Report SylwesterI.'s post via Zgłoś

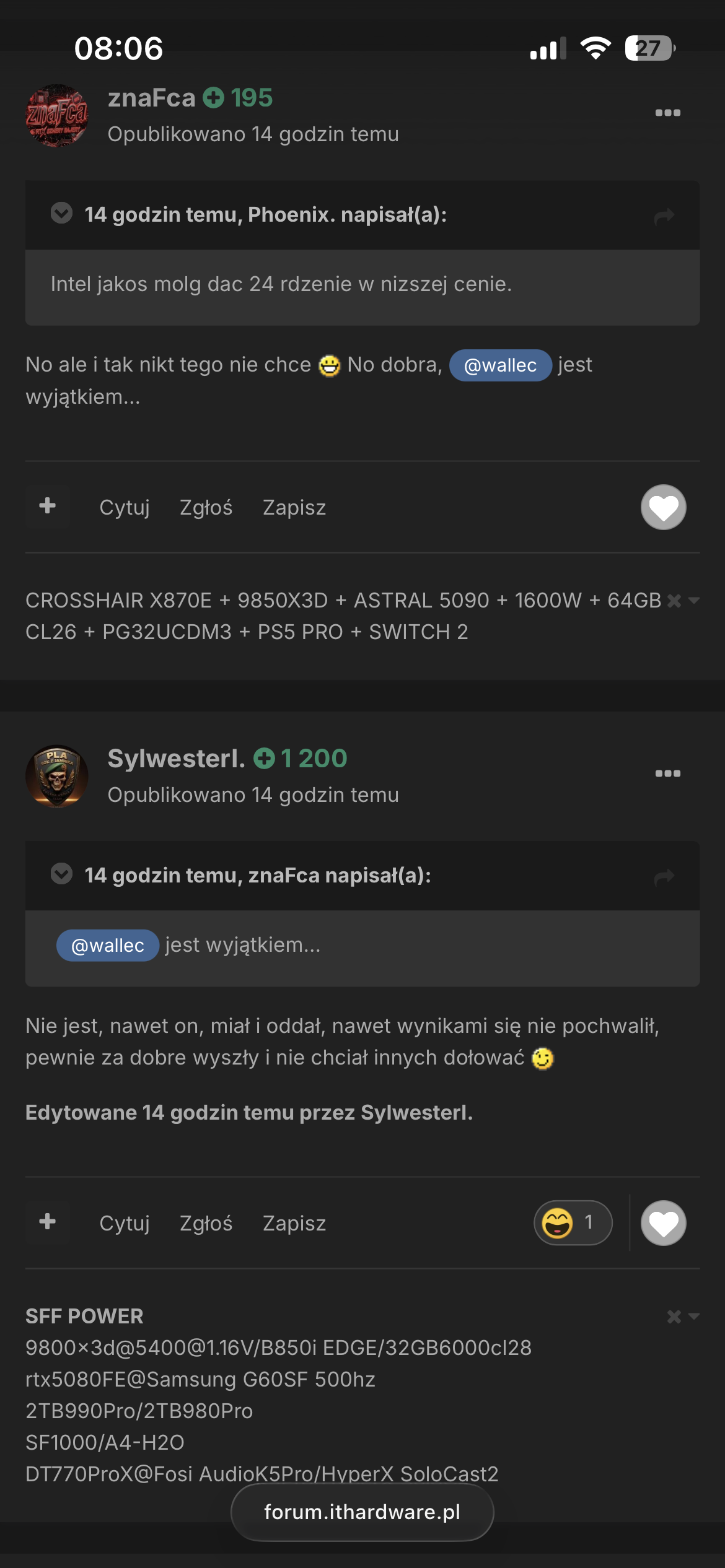click(206, 1223)
